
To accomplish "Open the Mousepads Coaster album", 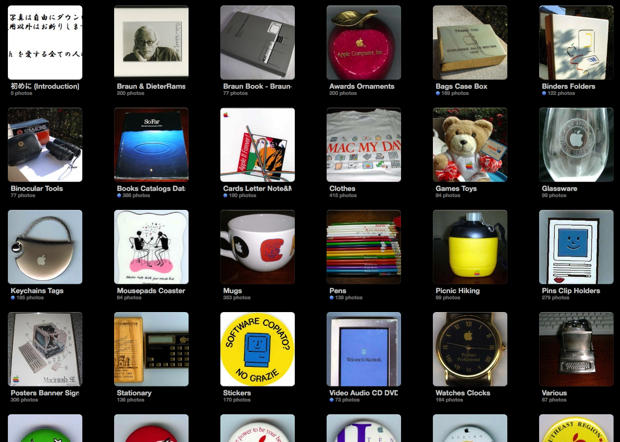I will (x=151, y=247).
